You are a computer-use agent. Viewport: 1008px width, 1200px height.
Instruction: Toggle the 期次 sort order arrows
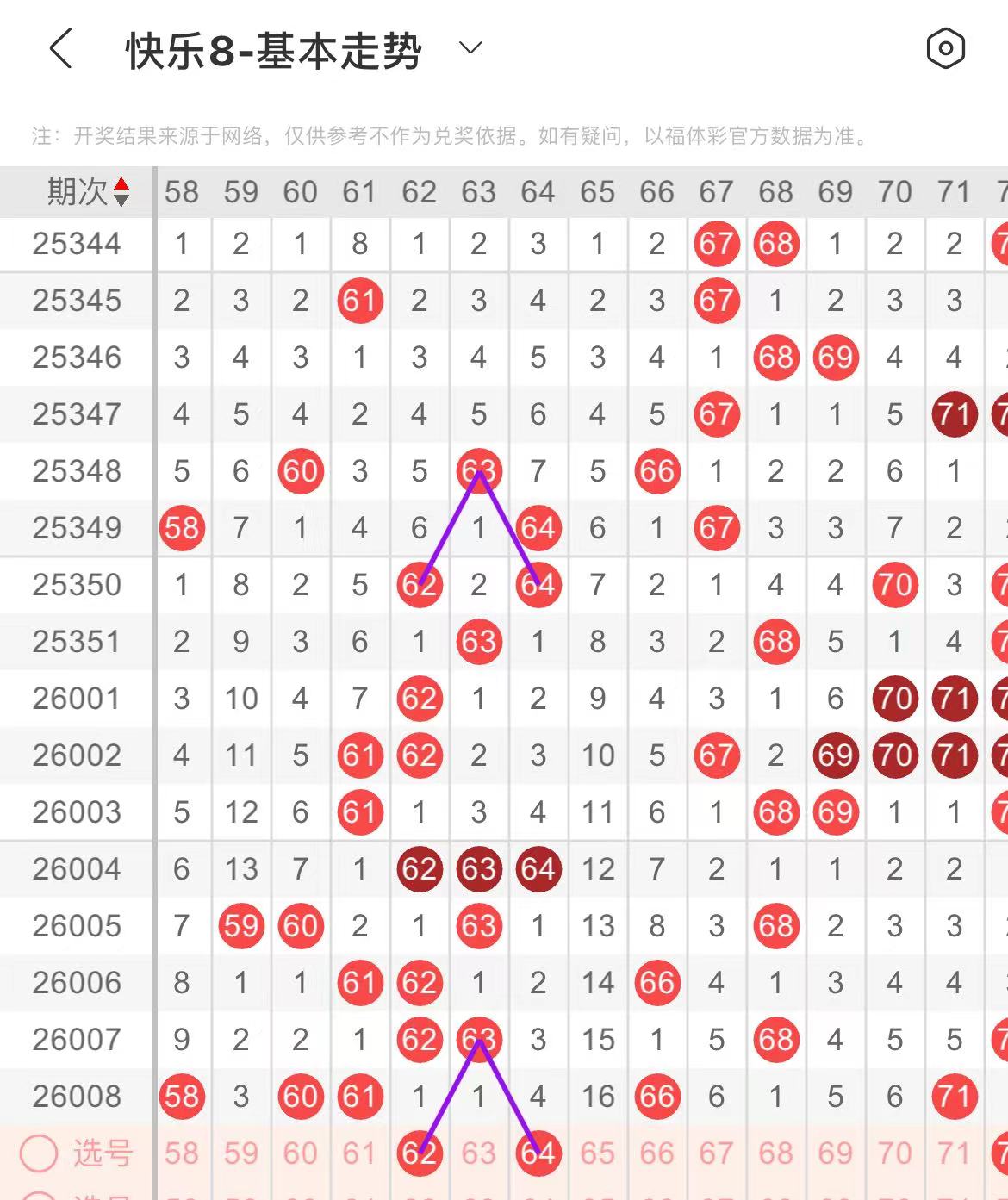tap(121, 192)
